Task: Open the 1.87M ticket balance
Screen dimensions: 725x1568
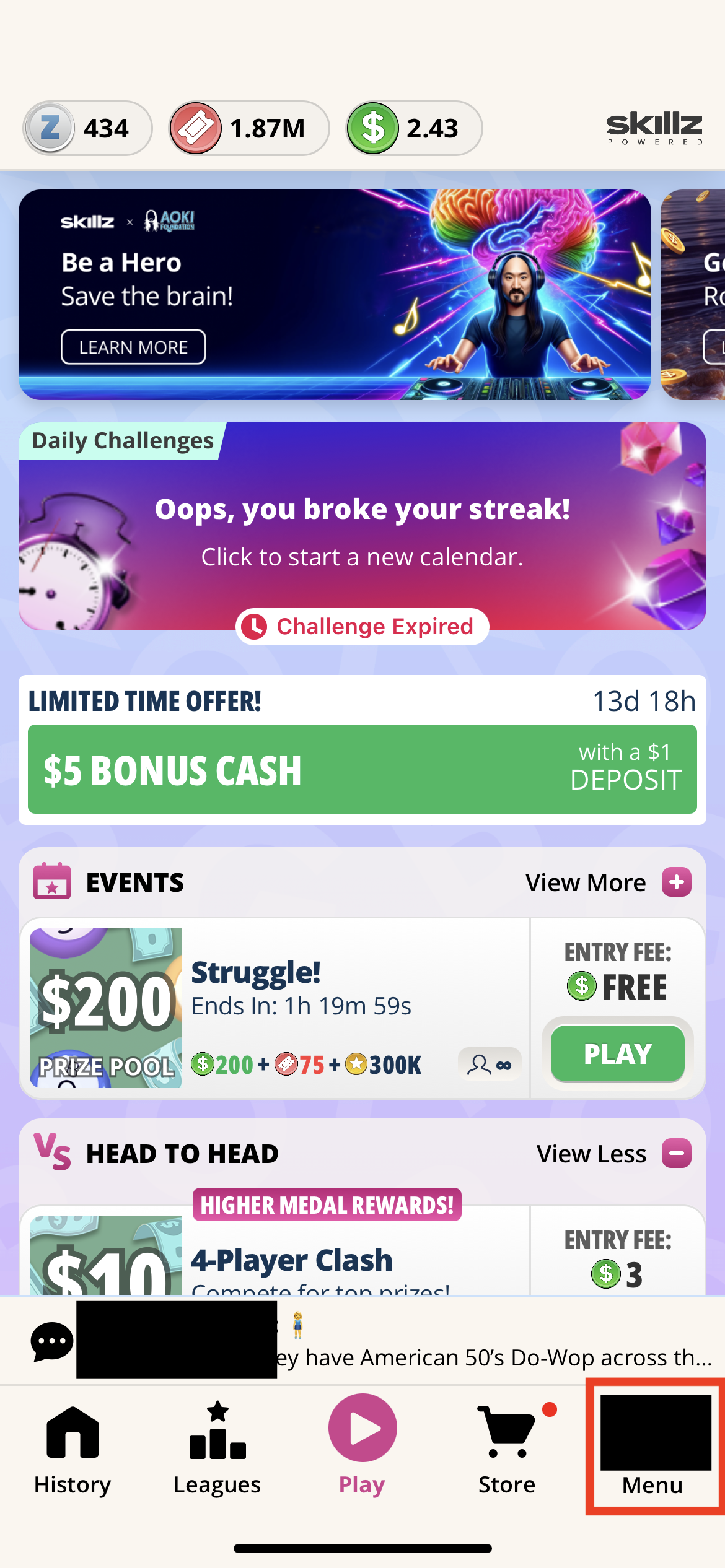Action: coord(248,128)
